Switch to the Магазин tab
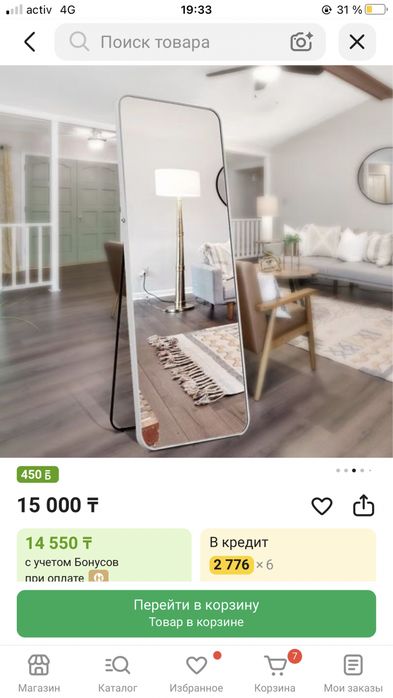Image resolution: width=393 pixels, height=698 pixels. coord(39,674)
